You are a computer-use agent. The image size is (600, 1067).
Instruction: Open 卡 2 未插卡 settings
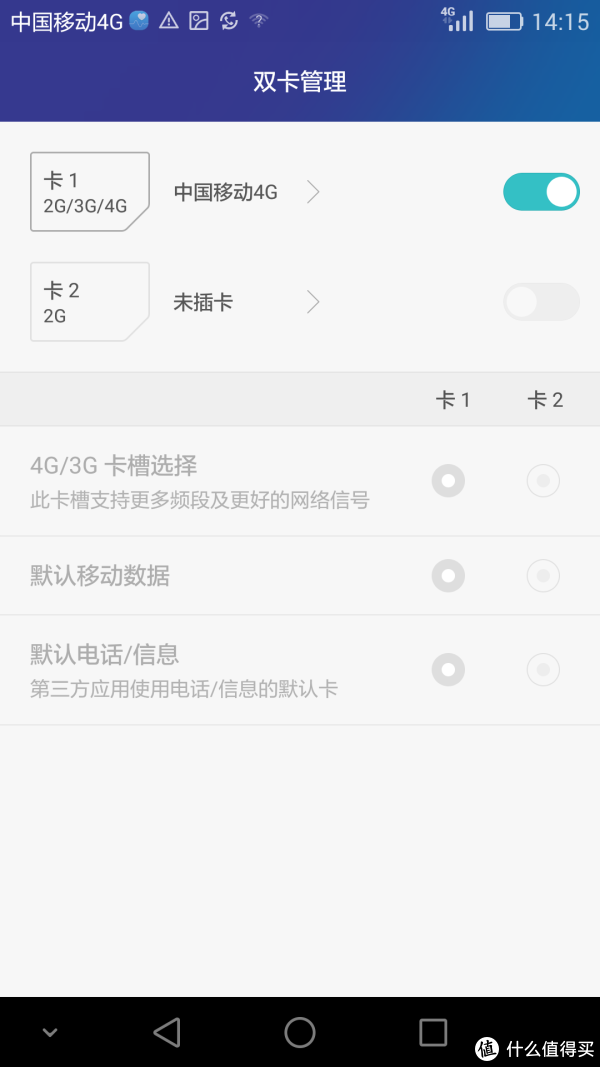[x=246, y=302]
